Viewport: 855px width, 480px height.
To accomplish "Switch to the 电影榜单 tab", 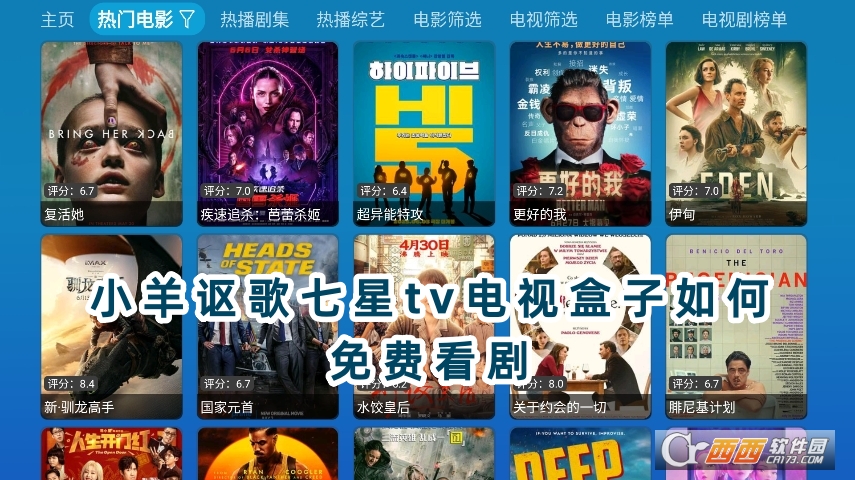I will tap(639, 19).
